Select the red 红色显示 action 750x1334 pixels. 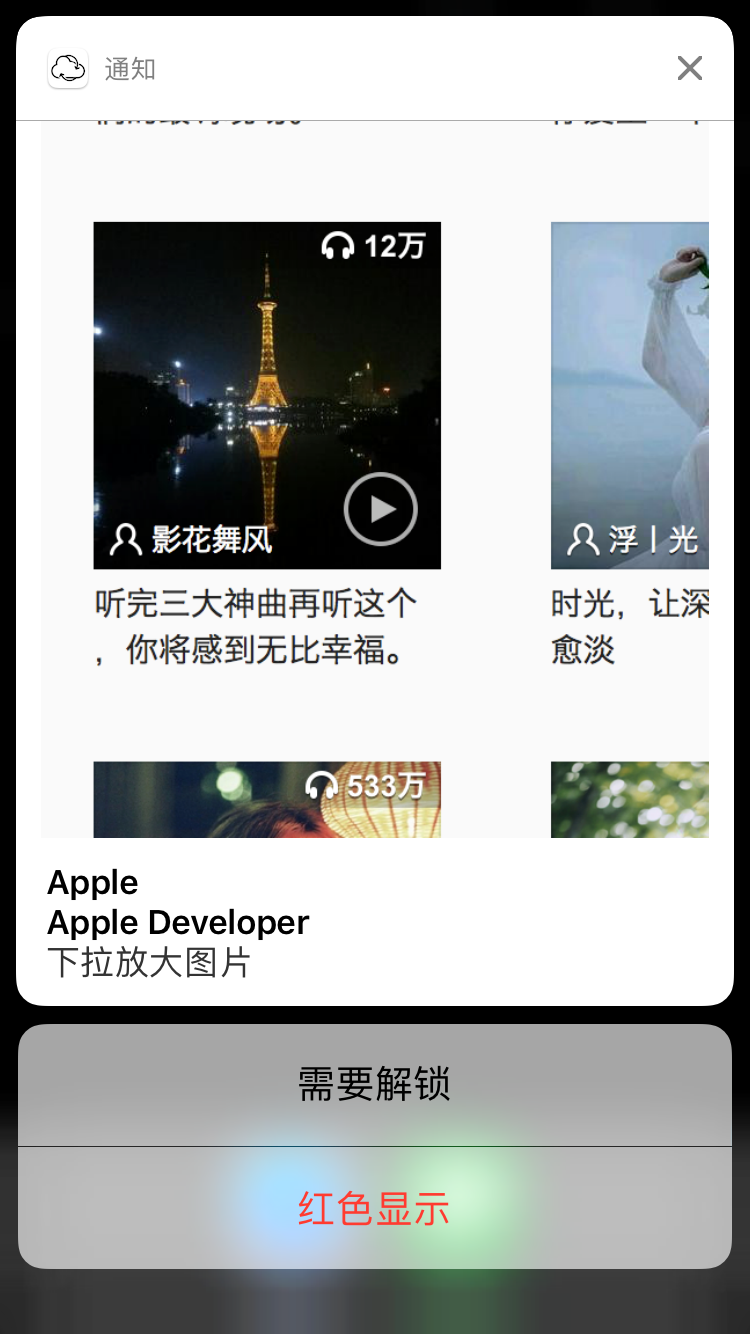374,1209
